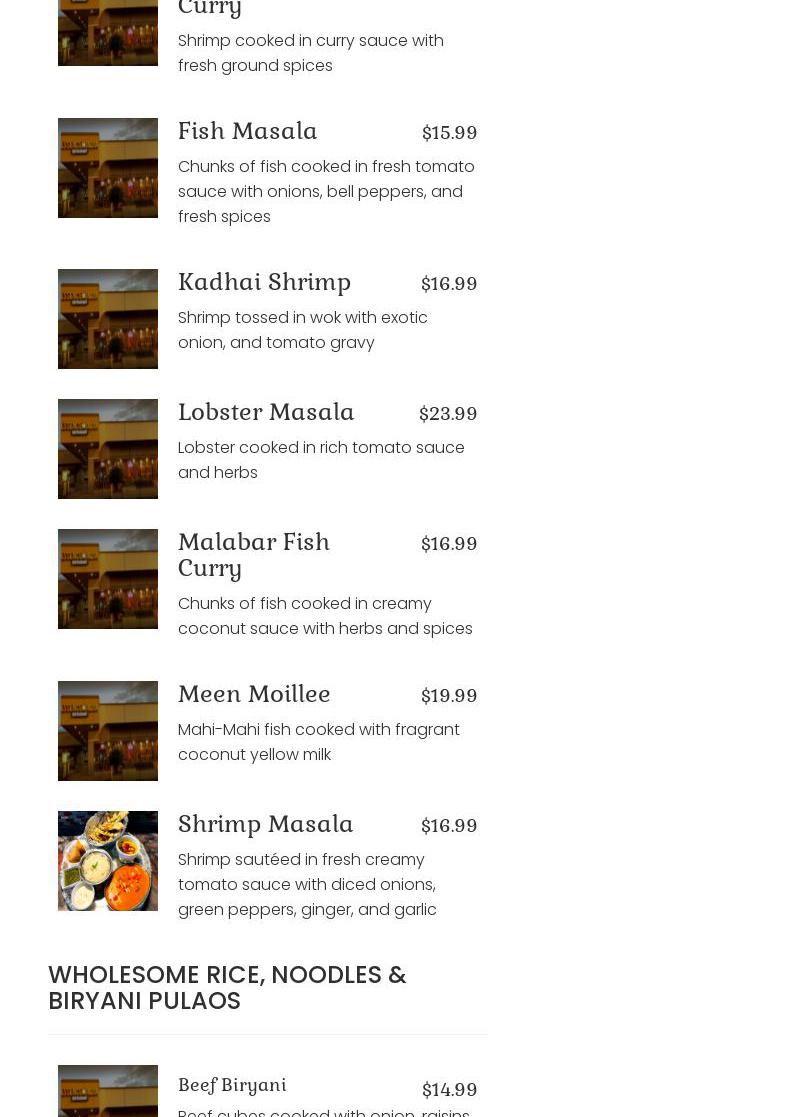
Task: Choose Malabar Fish Curry
Action: coord(254,554)
